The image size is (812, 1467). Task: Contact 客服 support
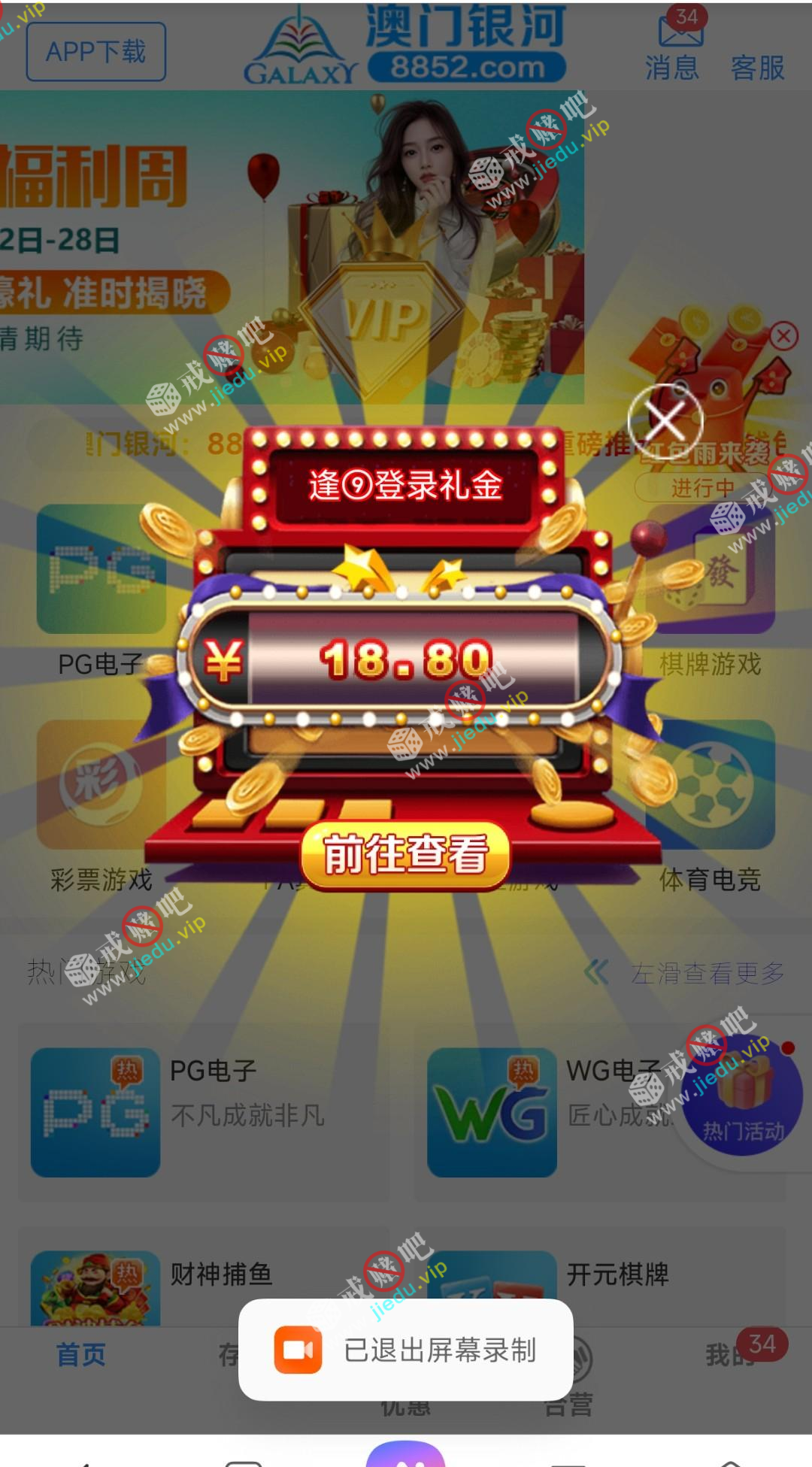757,68
